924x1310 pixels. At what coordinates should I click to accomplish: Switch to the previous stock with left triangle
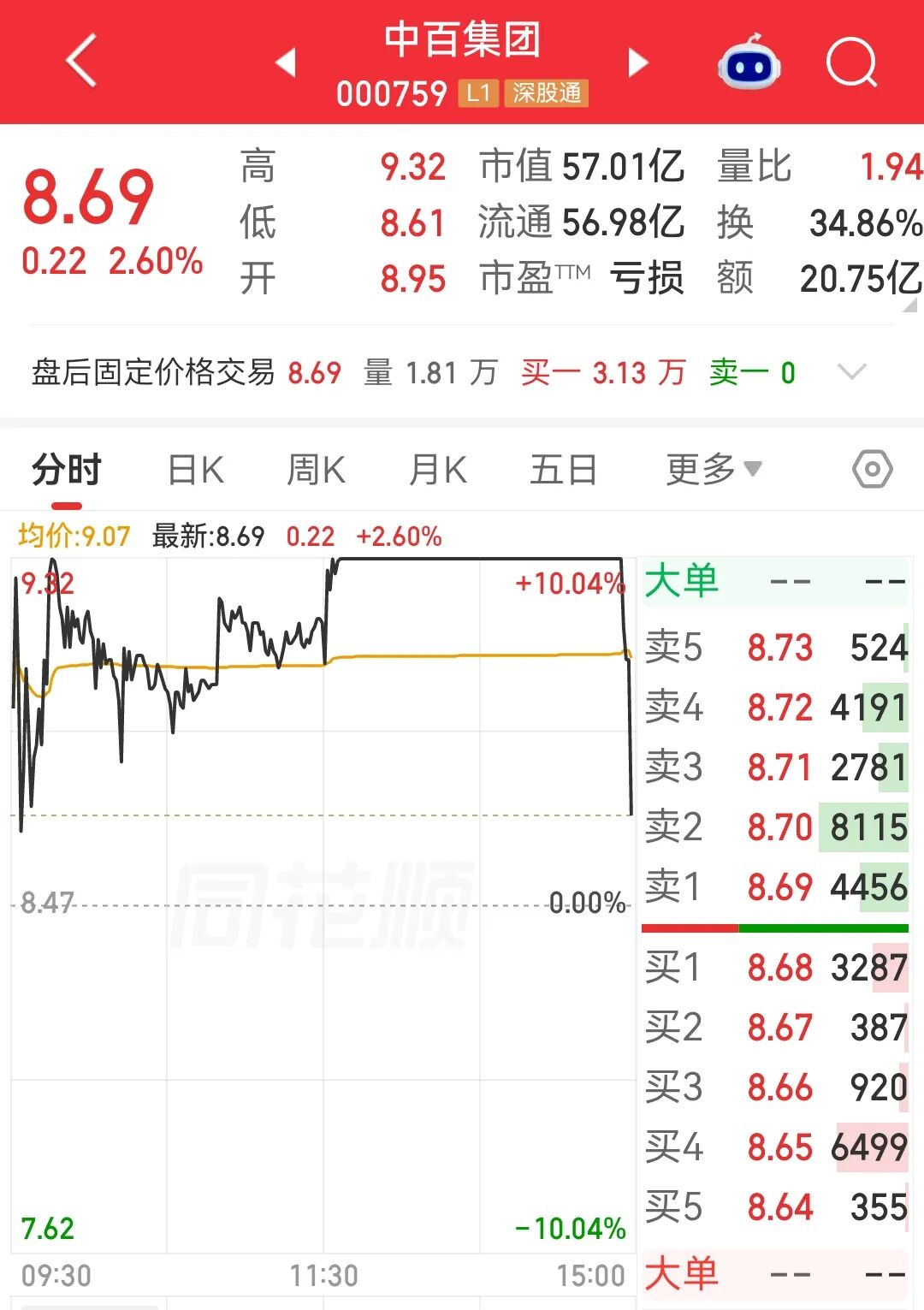[286, 62]
